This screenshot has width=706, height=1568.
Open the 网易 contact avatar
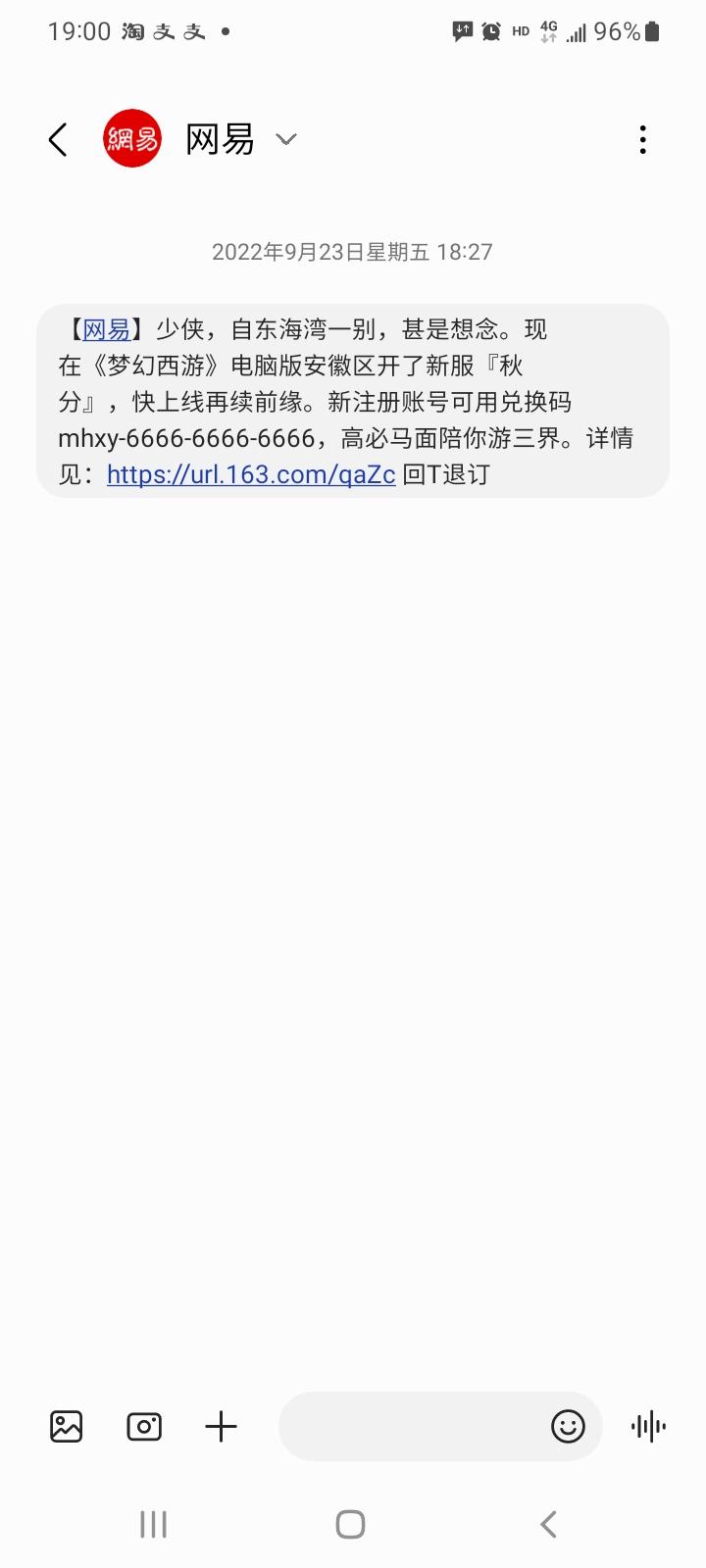[132, 139]
